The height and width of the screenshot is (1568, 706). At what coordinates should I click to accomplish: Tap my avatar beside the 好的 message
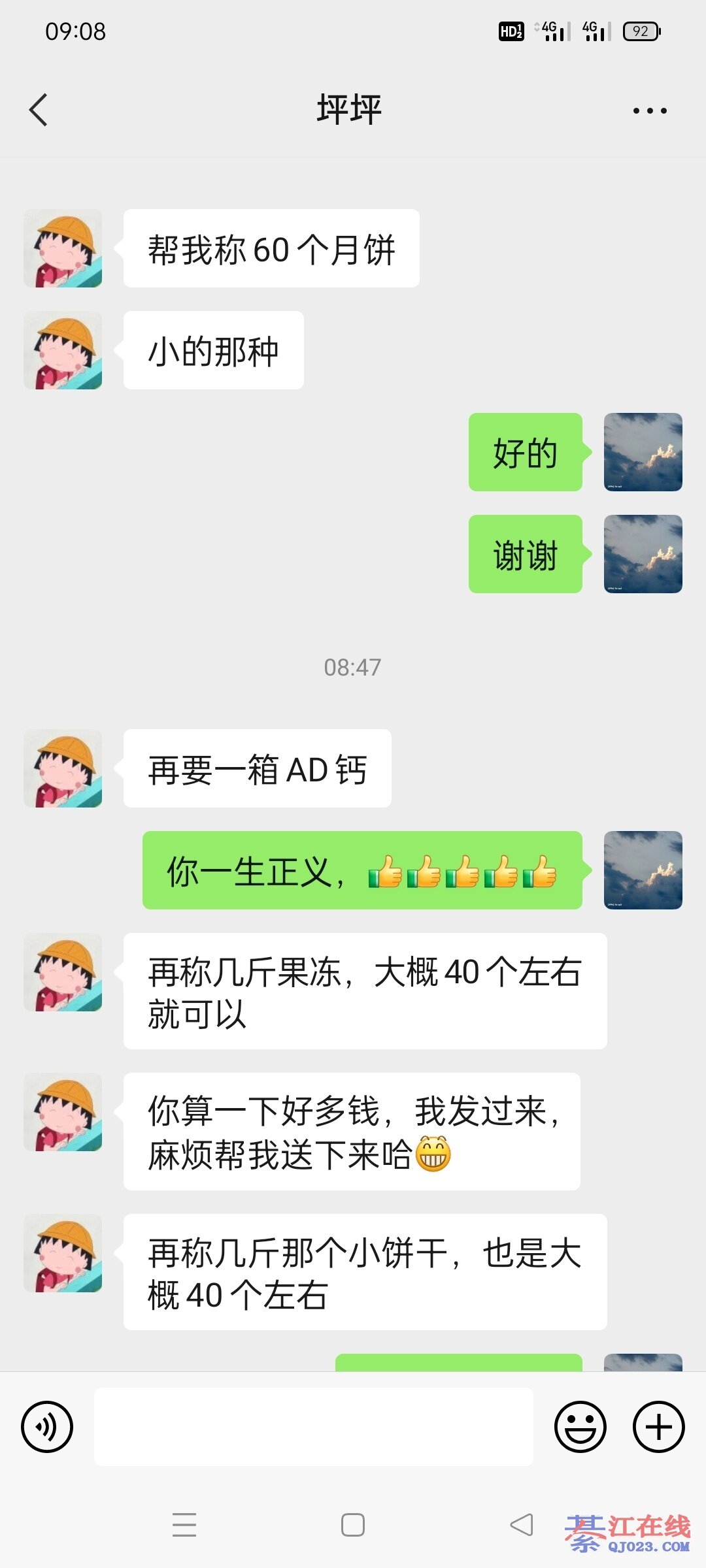pyautogui.click(x=643, y=452)
